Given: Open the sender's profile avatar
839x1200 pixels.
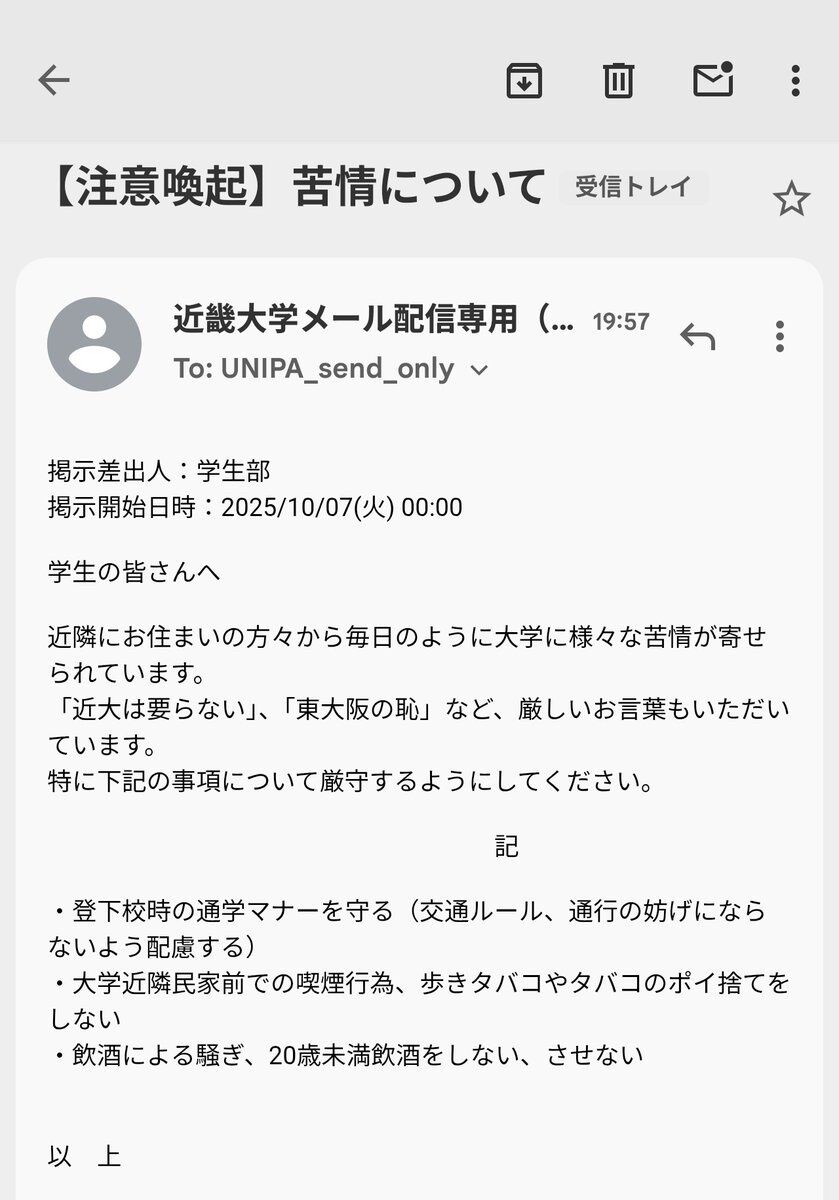Looking at the screenshot, I should click(94, 344).
